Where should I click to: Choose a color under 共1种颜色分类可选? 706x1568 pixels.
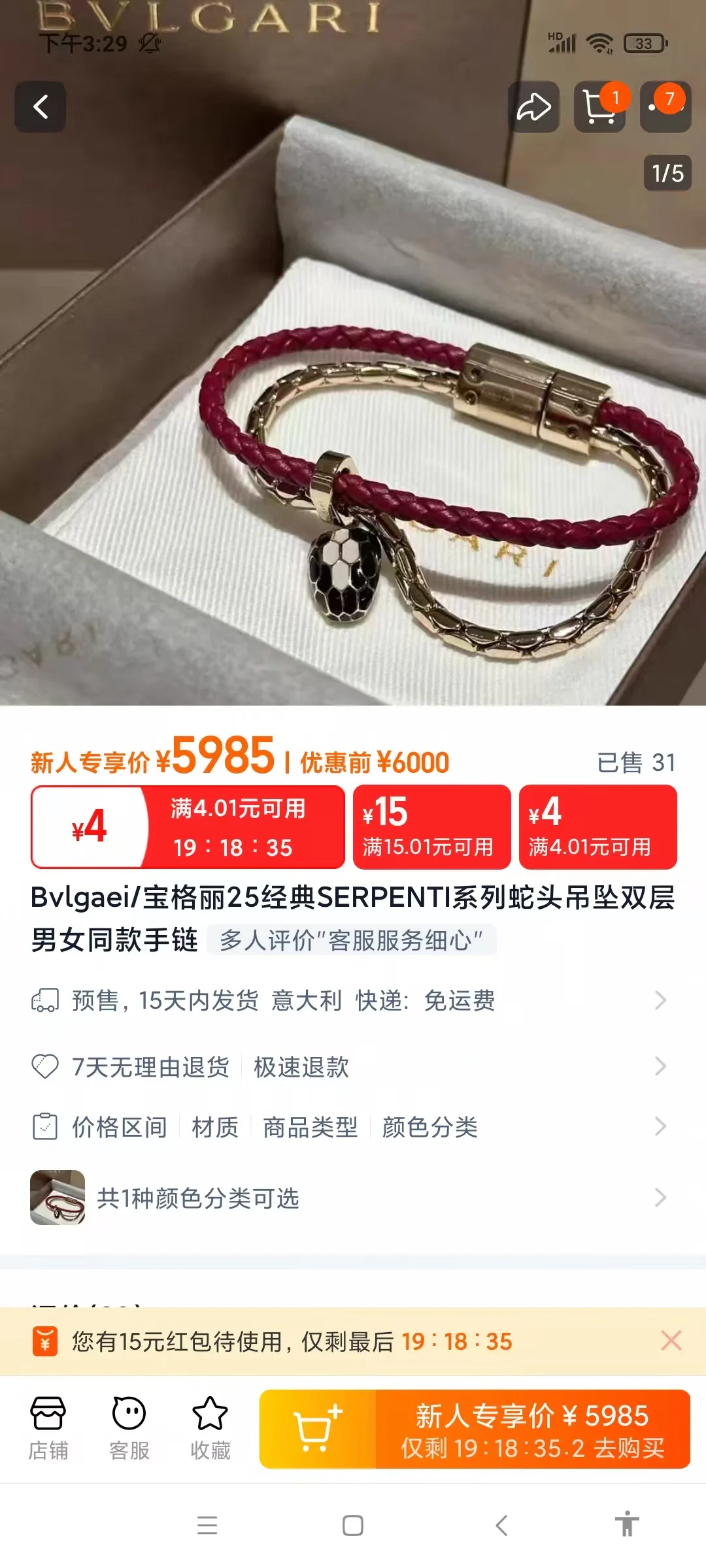click(x=353, y=1198)
